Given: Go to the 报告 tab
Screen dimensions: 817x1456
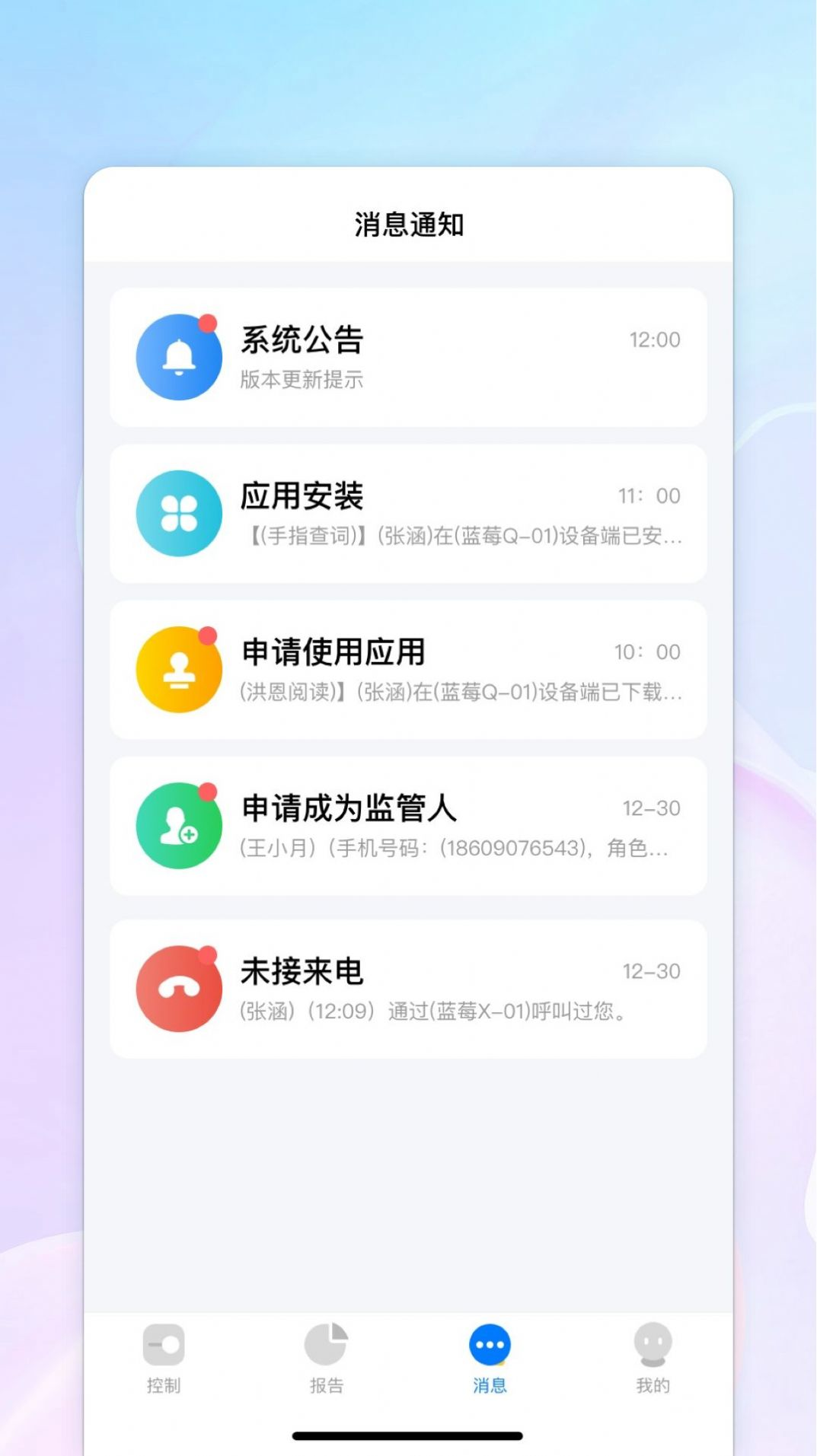Looking at the screenshot, I should pyautogui.click(x=327, y=1359).
